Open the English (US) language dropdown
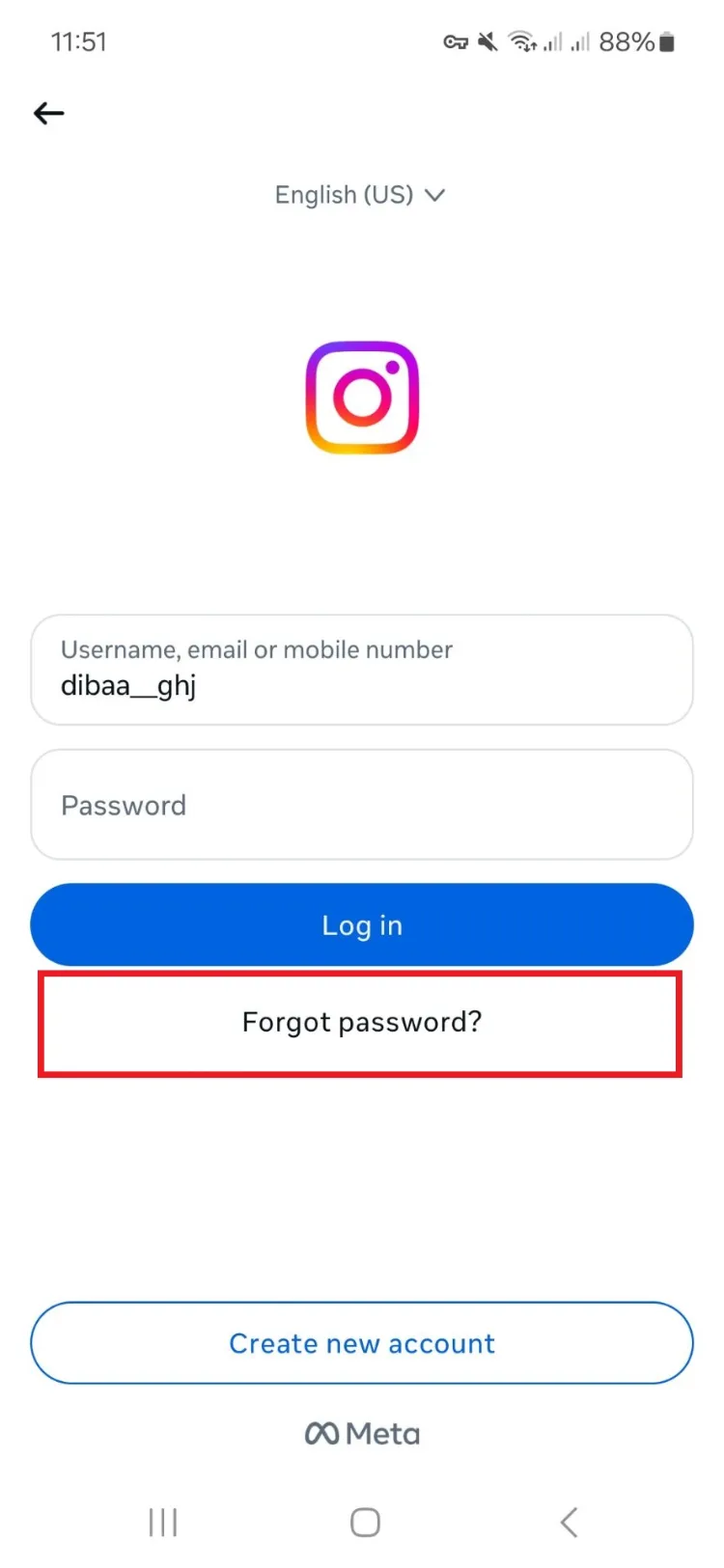The image size is (724, 1568). (360, 195)
